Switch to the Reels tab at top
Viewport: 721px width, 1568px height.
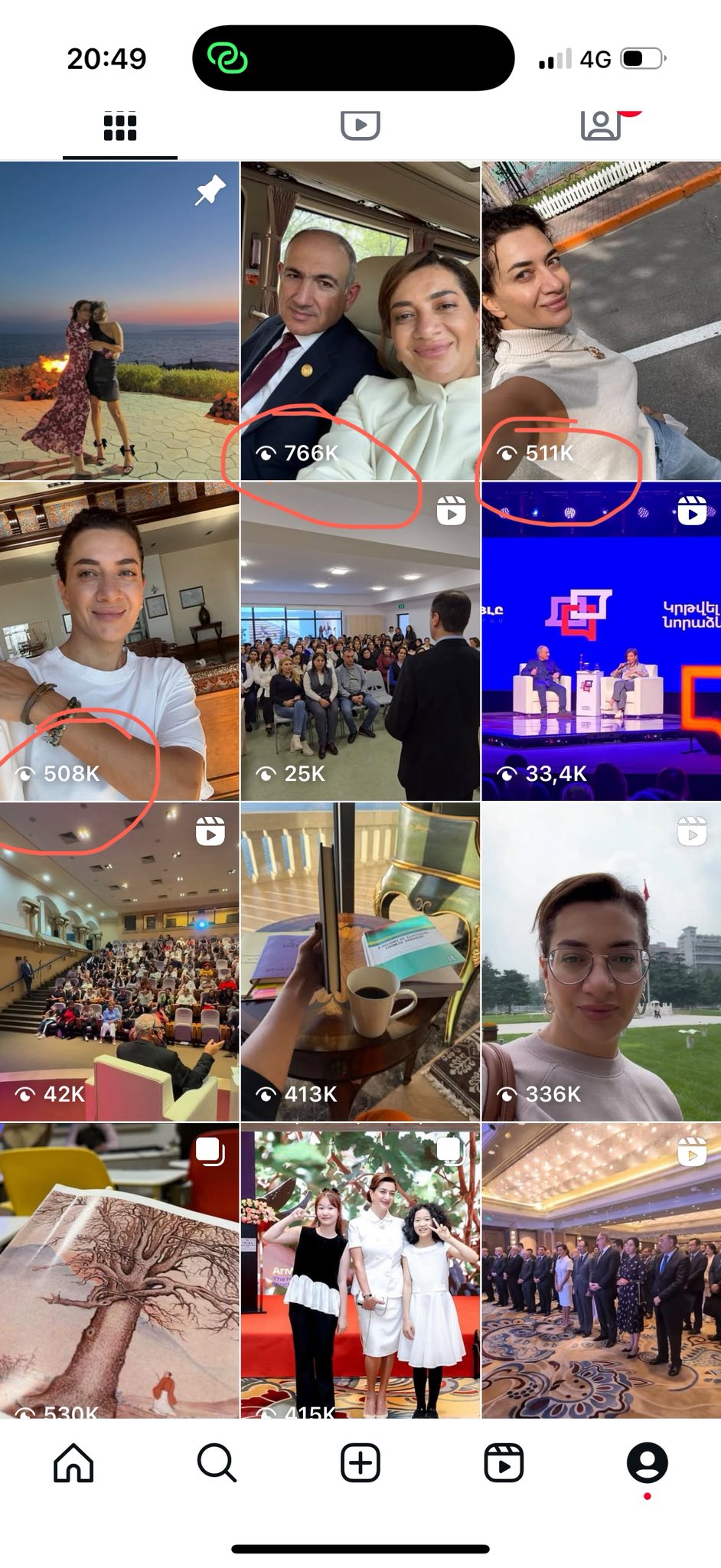(x=360, y=126)
